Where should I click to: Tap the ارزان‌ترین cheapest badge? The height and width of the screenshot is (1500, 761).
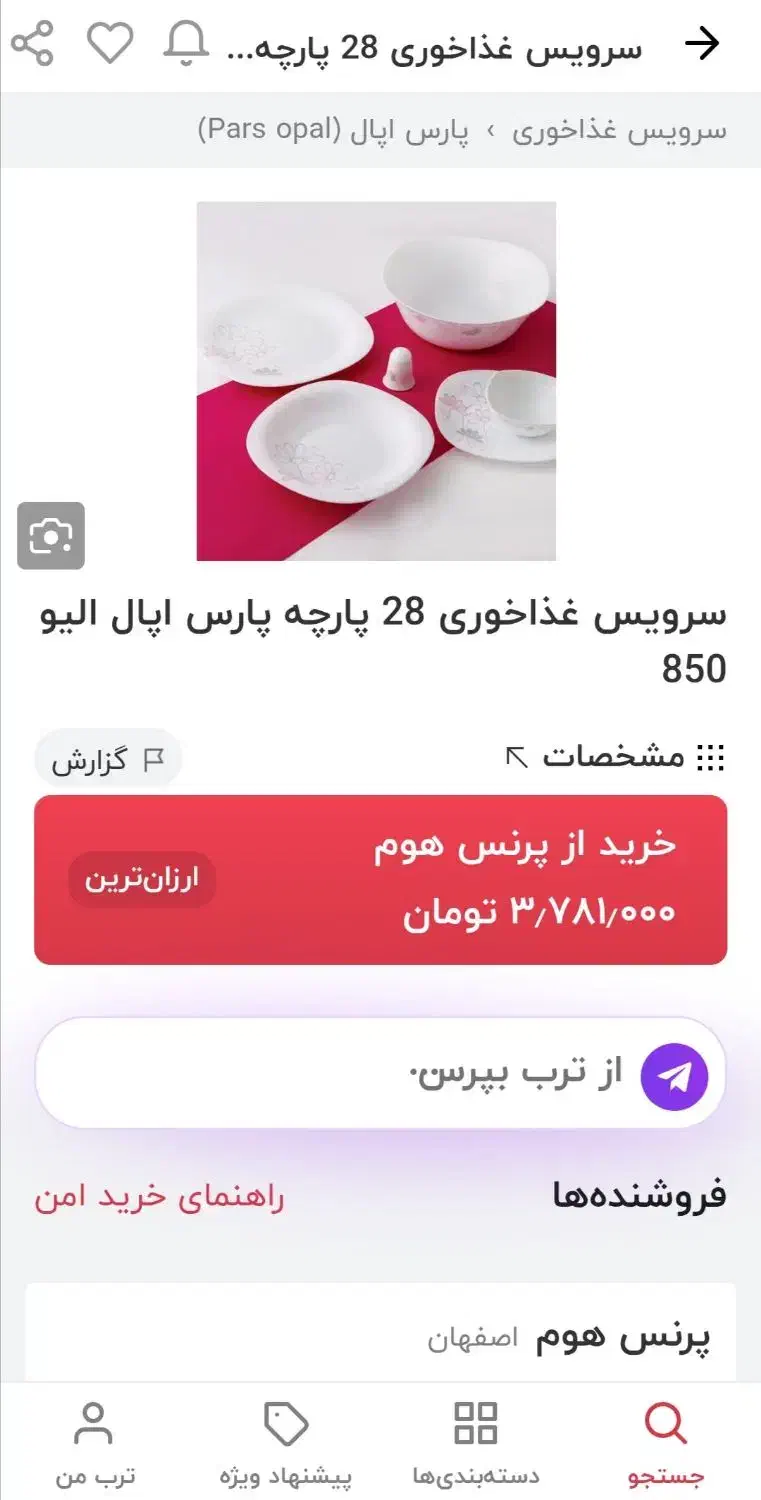[x=141, y=881]
